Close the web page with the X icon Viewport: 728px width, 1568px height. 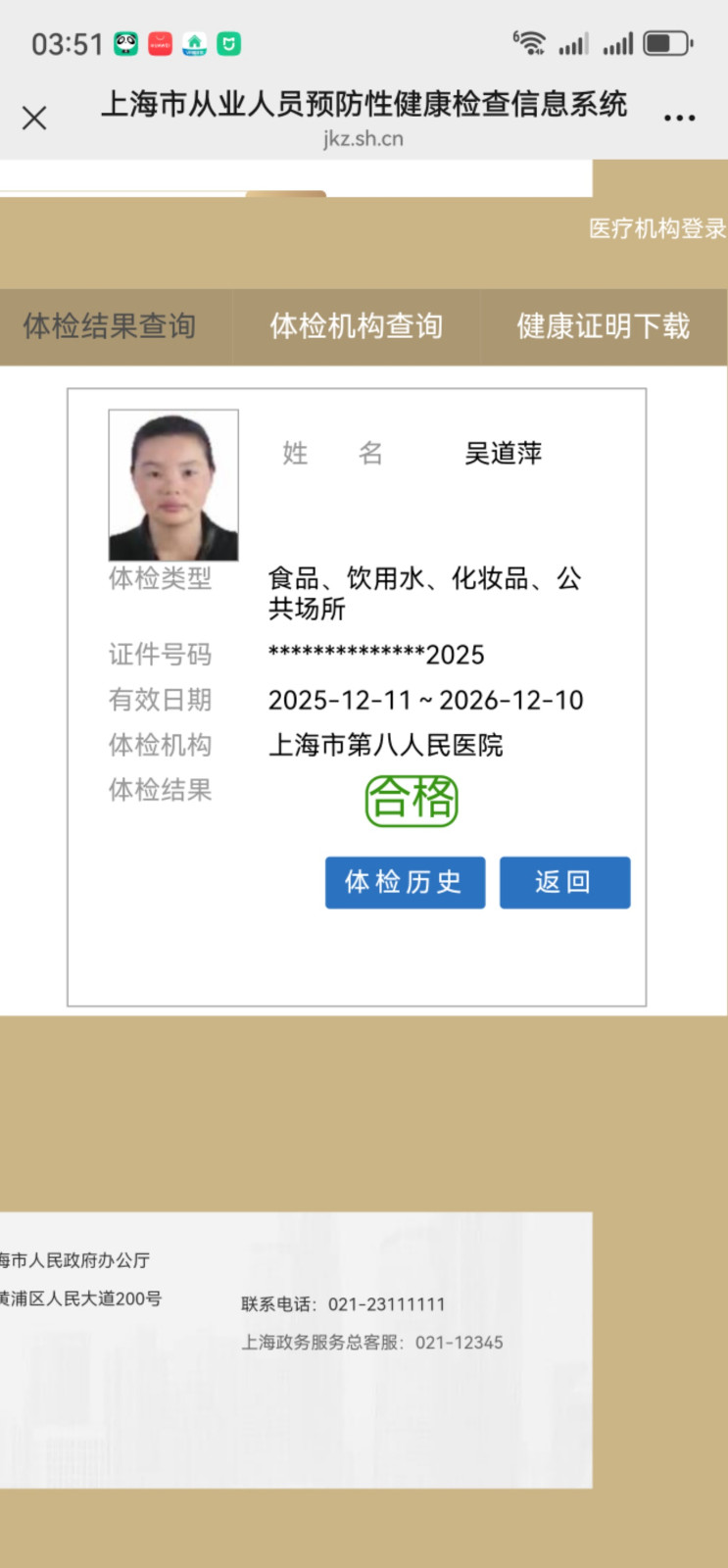click(x=34, y=119)
